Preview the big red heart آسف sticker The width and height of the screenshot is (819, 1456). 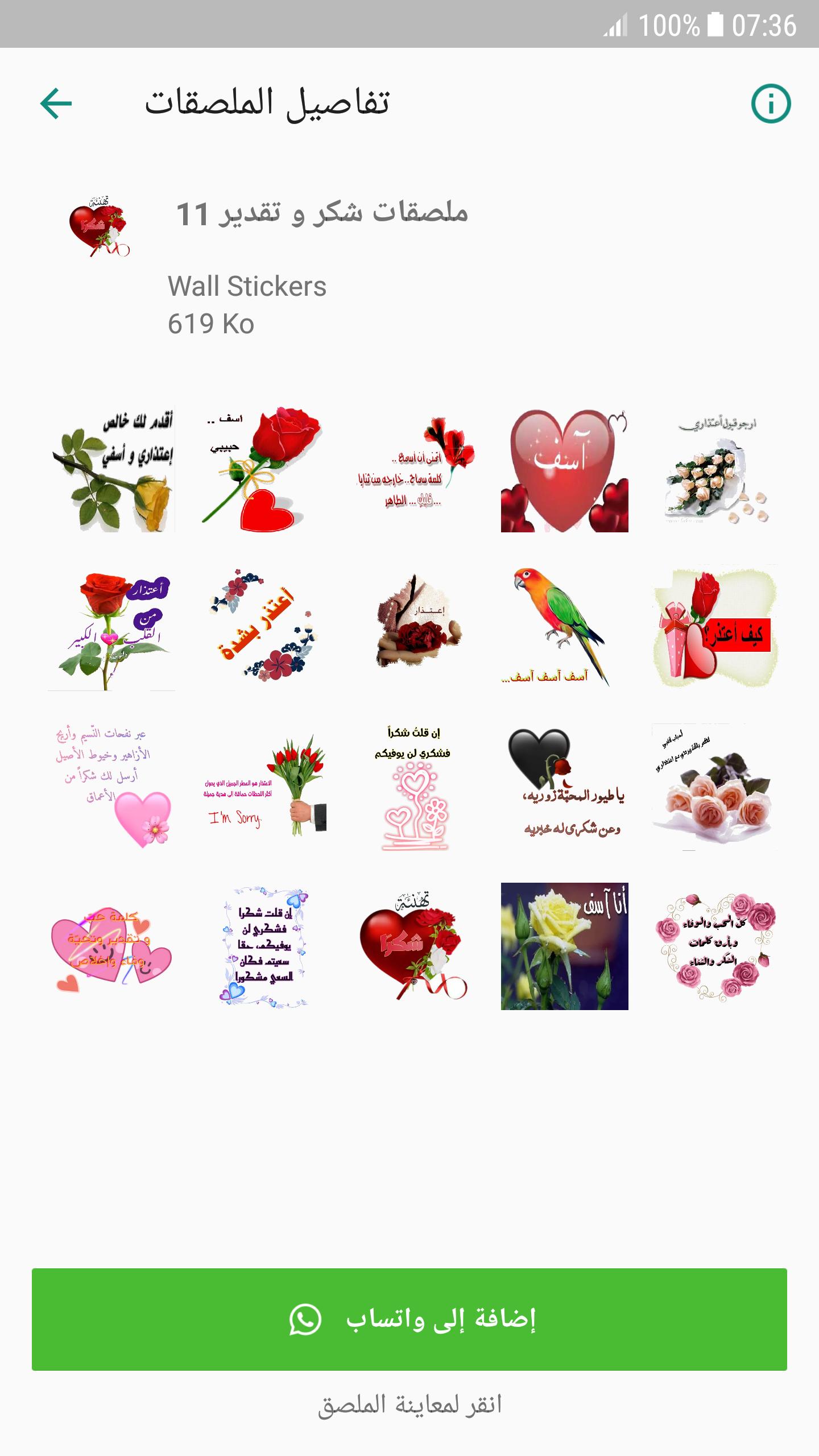pos(564,470)
